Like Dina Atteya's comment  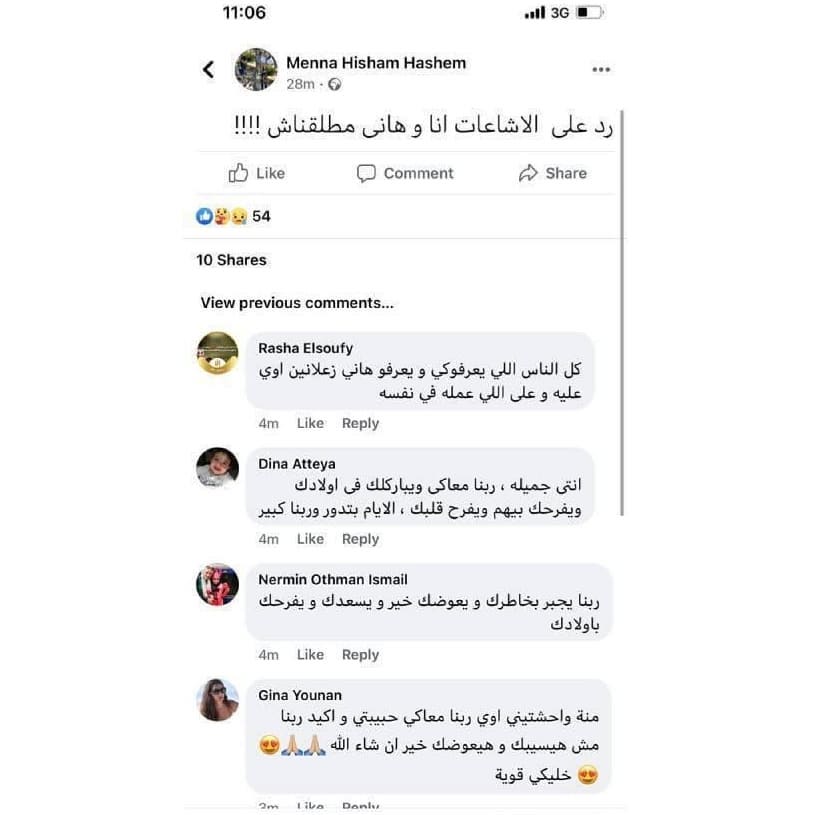pyautogui.click(x=310, y=539)
